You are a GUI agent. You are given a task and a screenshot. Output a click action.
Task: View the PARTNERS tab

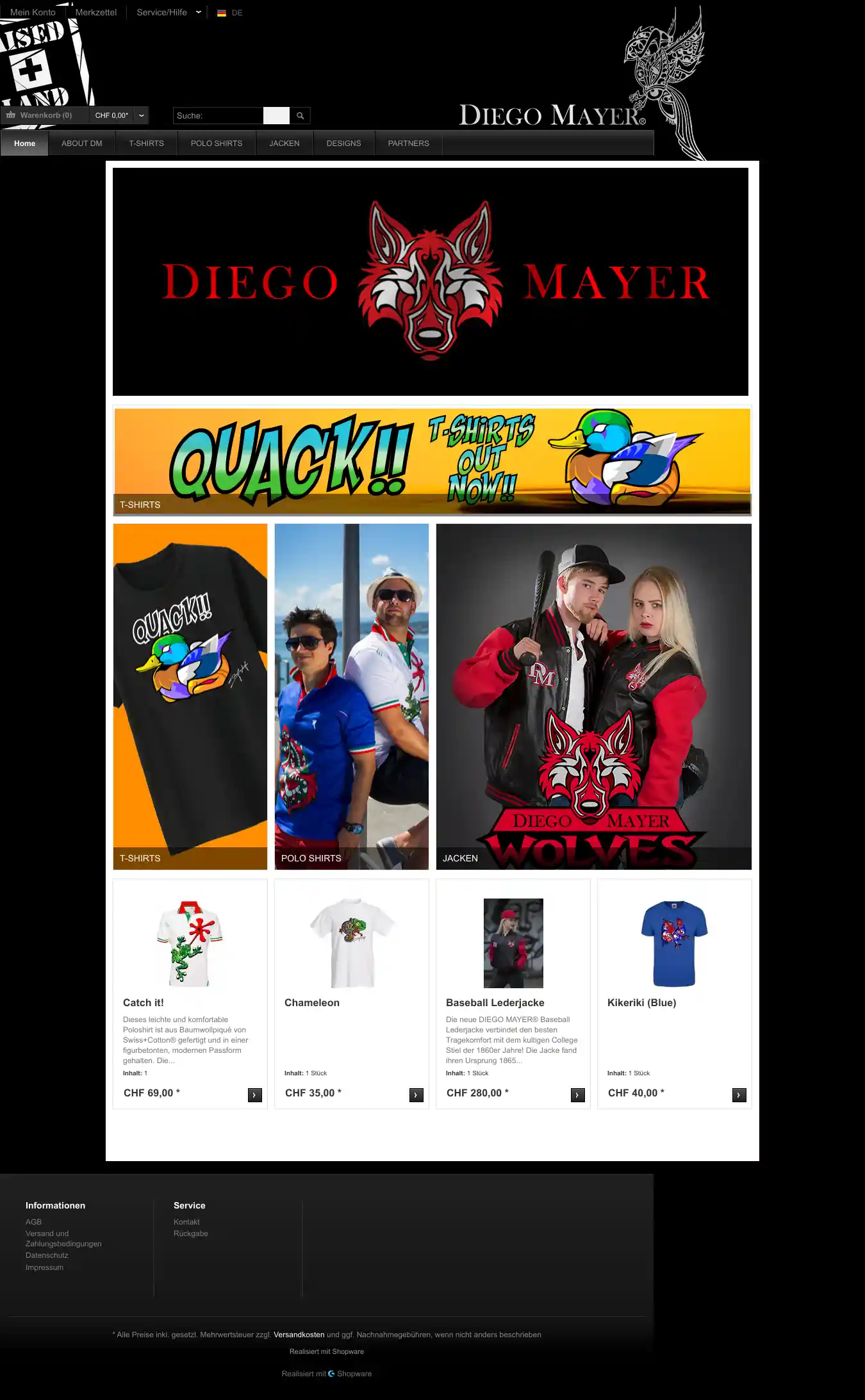[409, 143]
